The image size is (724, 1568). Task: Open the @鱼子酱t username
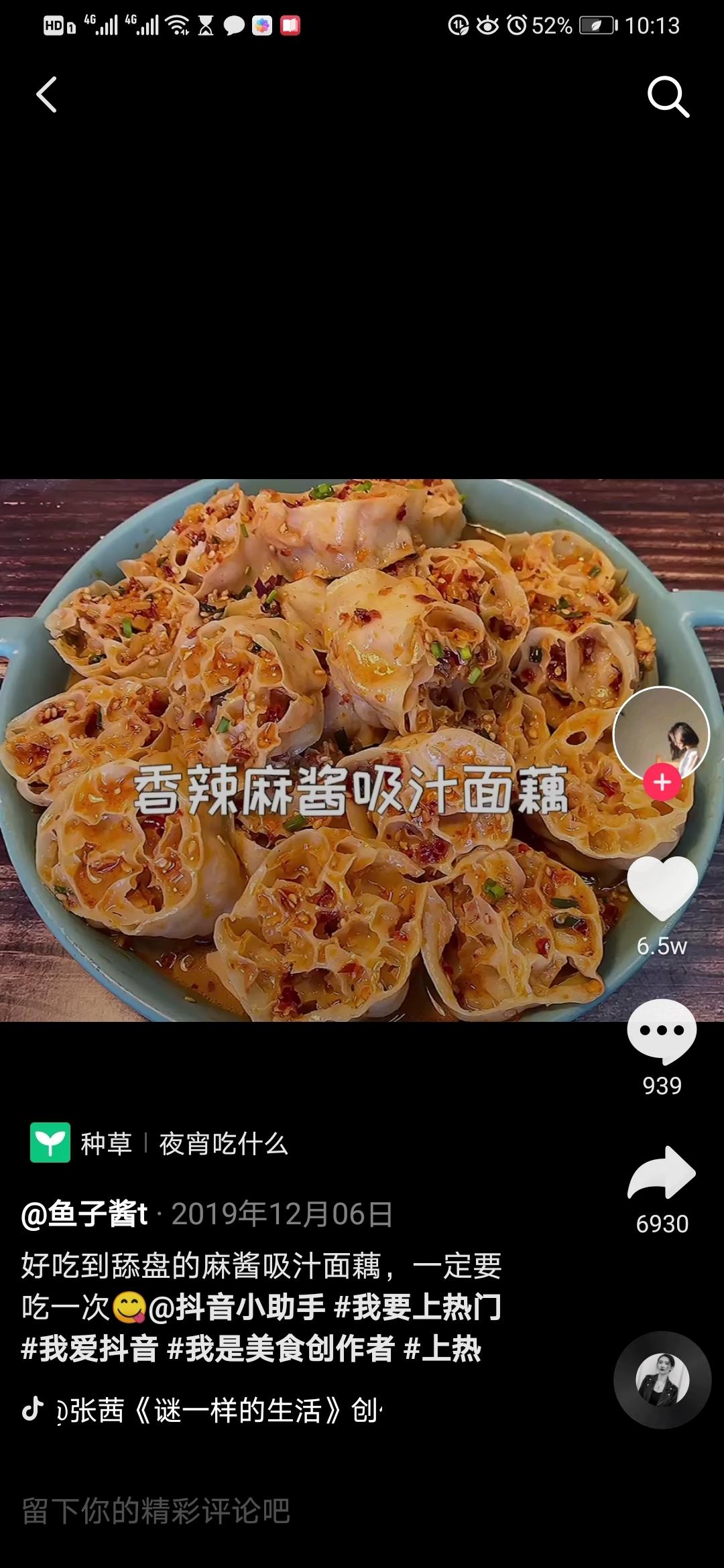point(84,1214)
